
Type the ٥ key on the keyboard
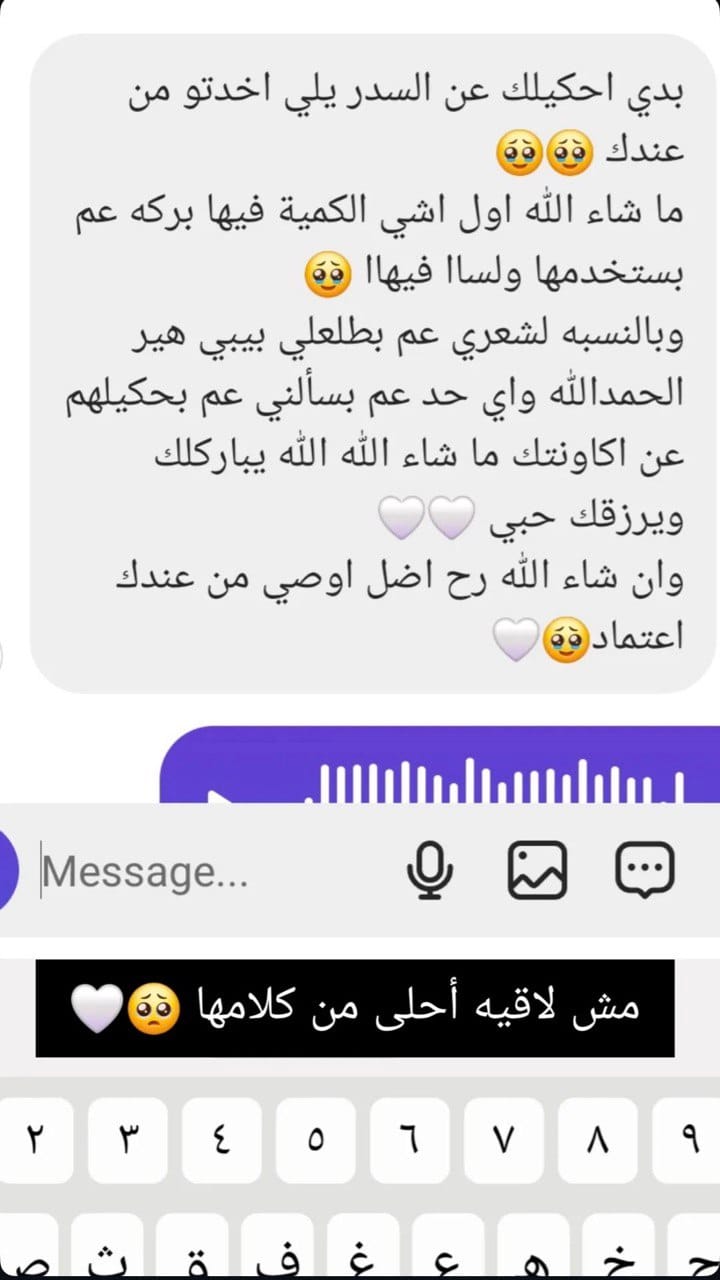coord(315,1140)
